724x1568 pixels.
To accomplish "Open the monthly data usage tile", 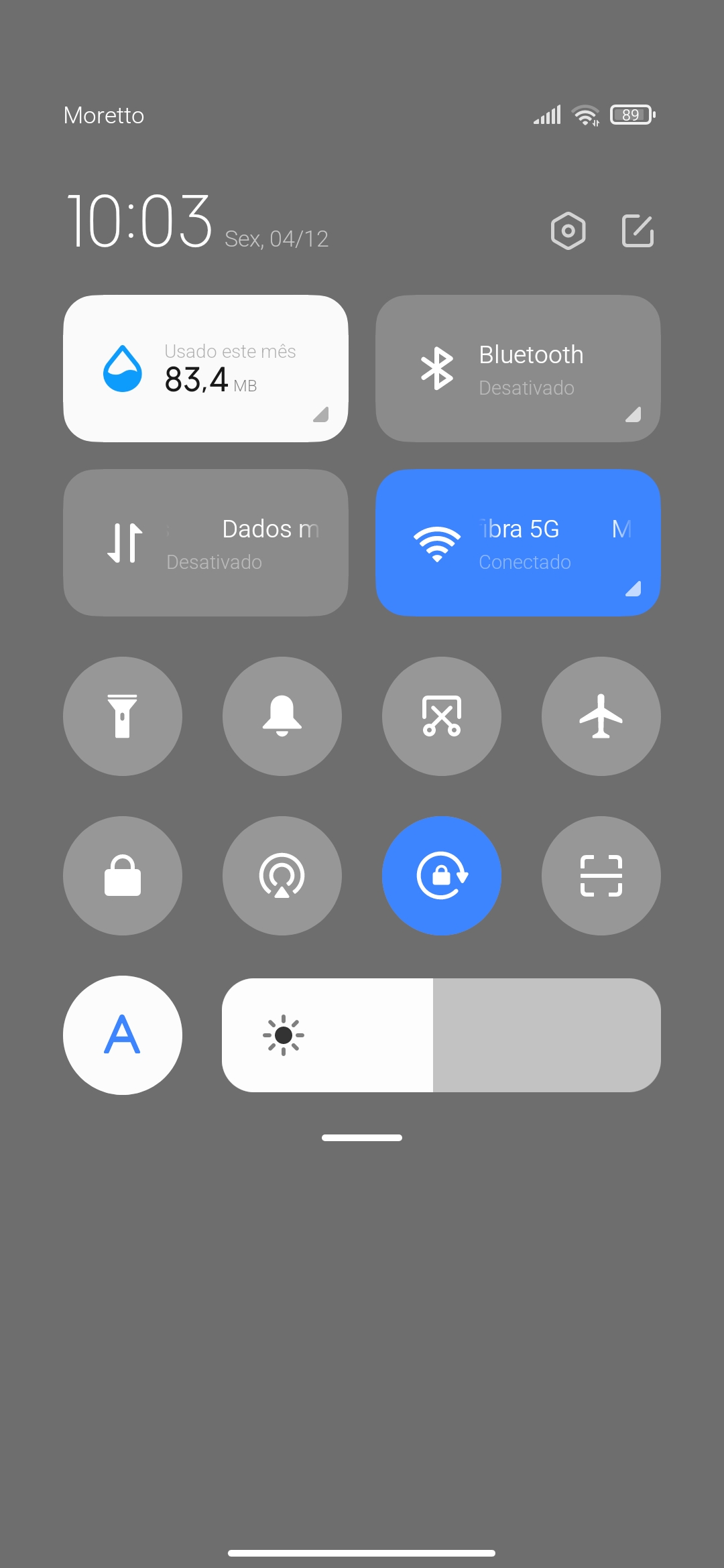I will coord(206,369).
